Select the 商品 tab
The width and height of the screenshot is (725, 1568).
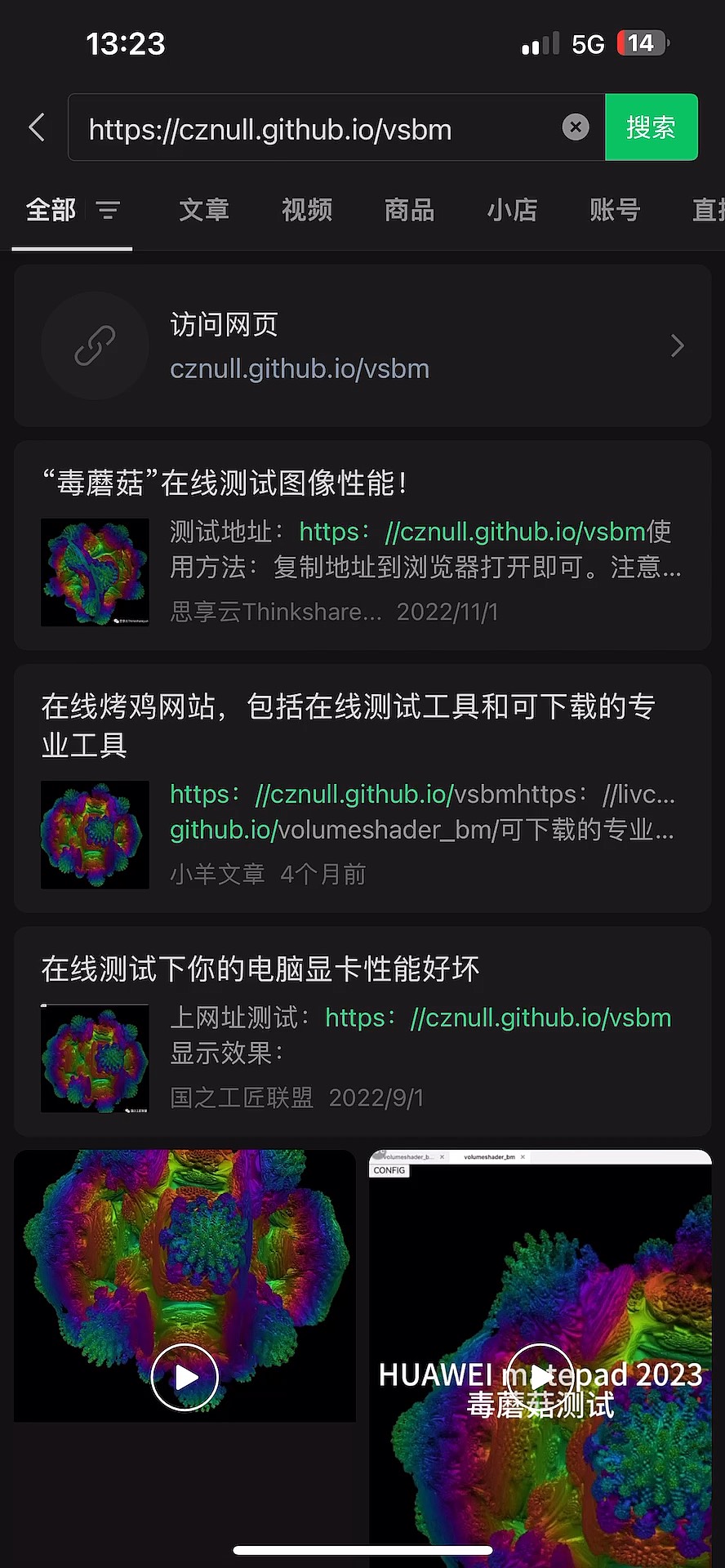coord(410,211)
